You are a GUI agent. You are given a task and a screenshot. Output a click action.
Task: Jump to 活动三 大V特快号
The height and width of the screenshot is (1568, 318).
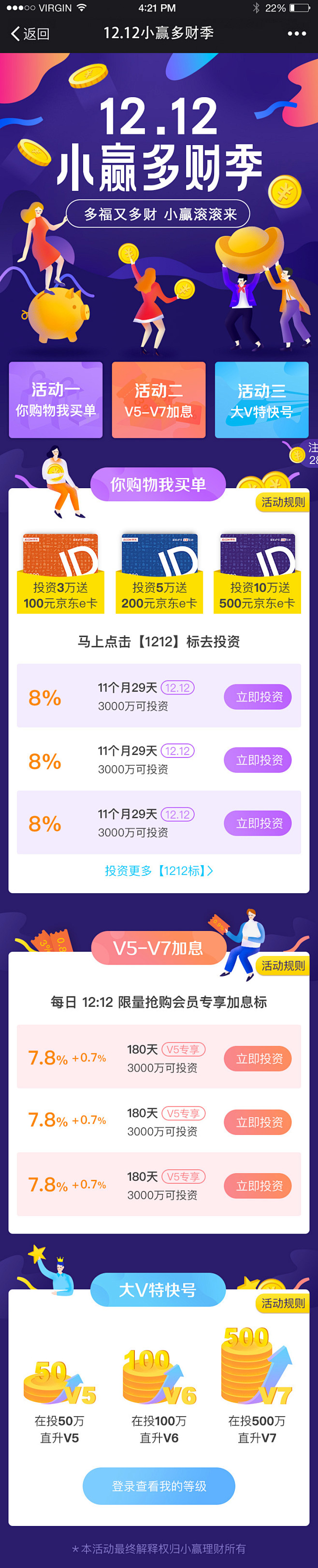click(x=261, y=400)
